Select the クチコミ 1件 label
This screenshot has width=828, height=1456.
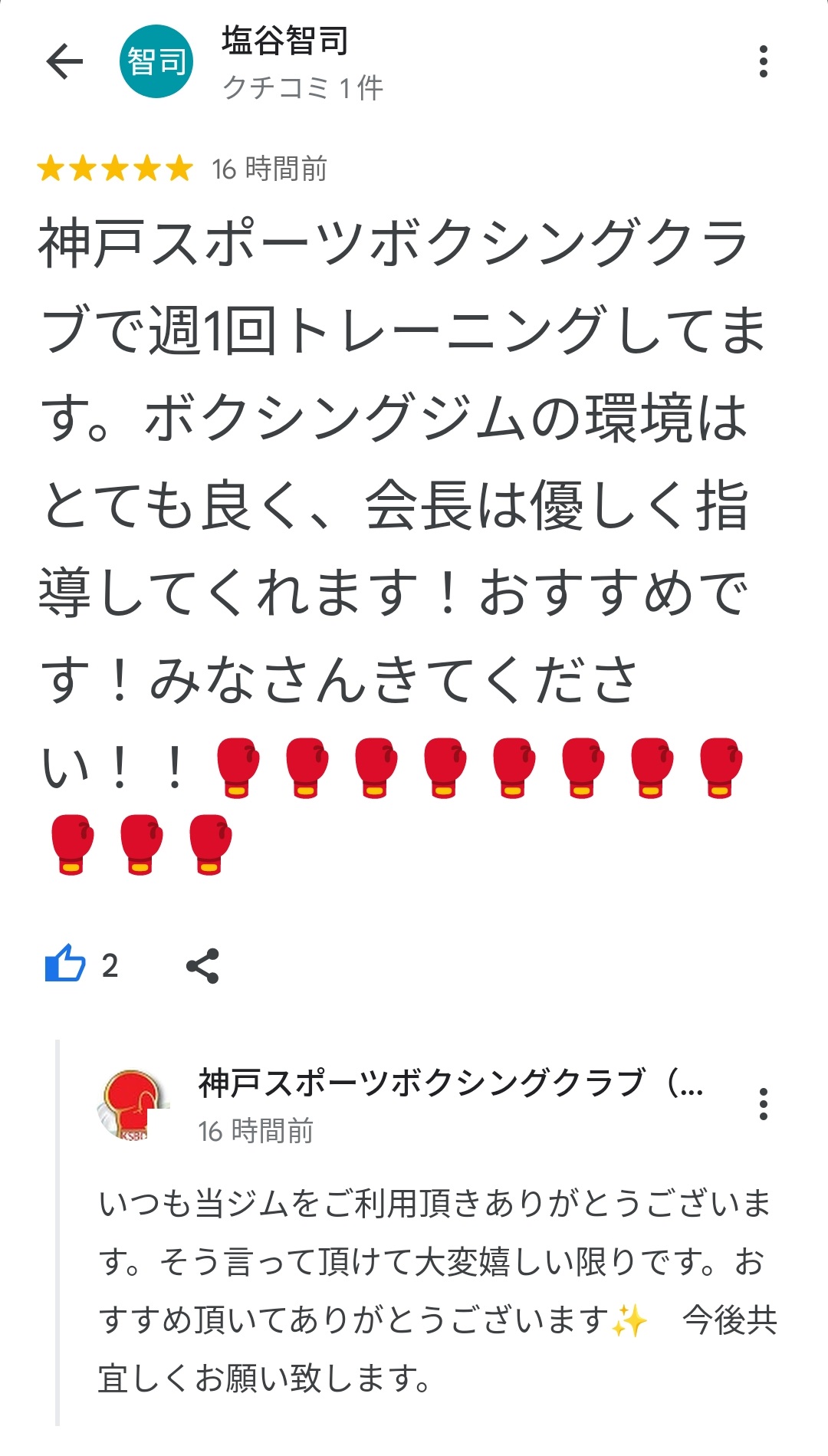point(302,87)
